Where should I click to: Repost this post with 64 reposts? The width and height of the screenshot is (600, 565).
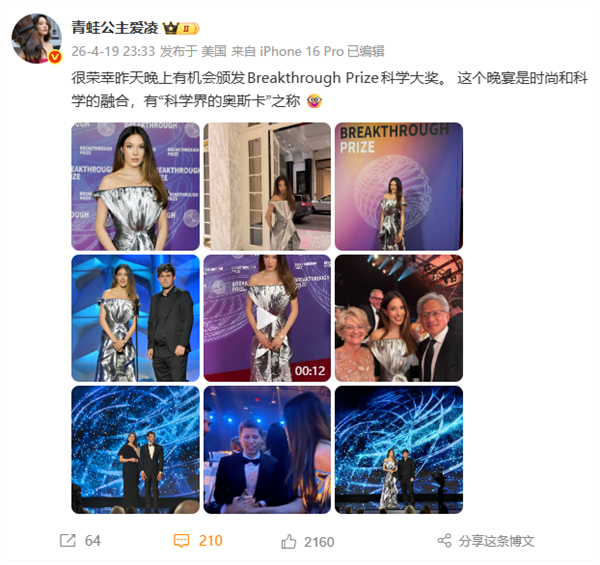(x=81, y=541)
